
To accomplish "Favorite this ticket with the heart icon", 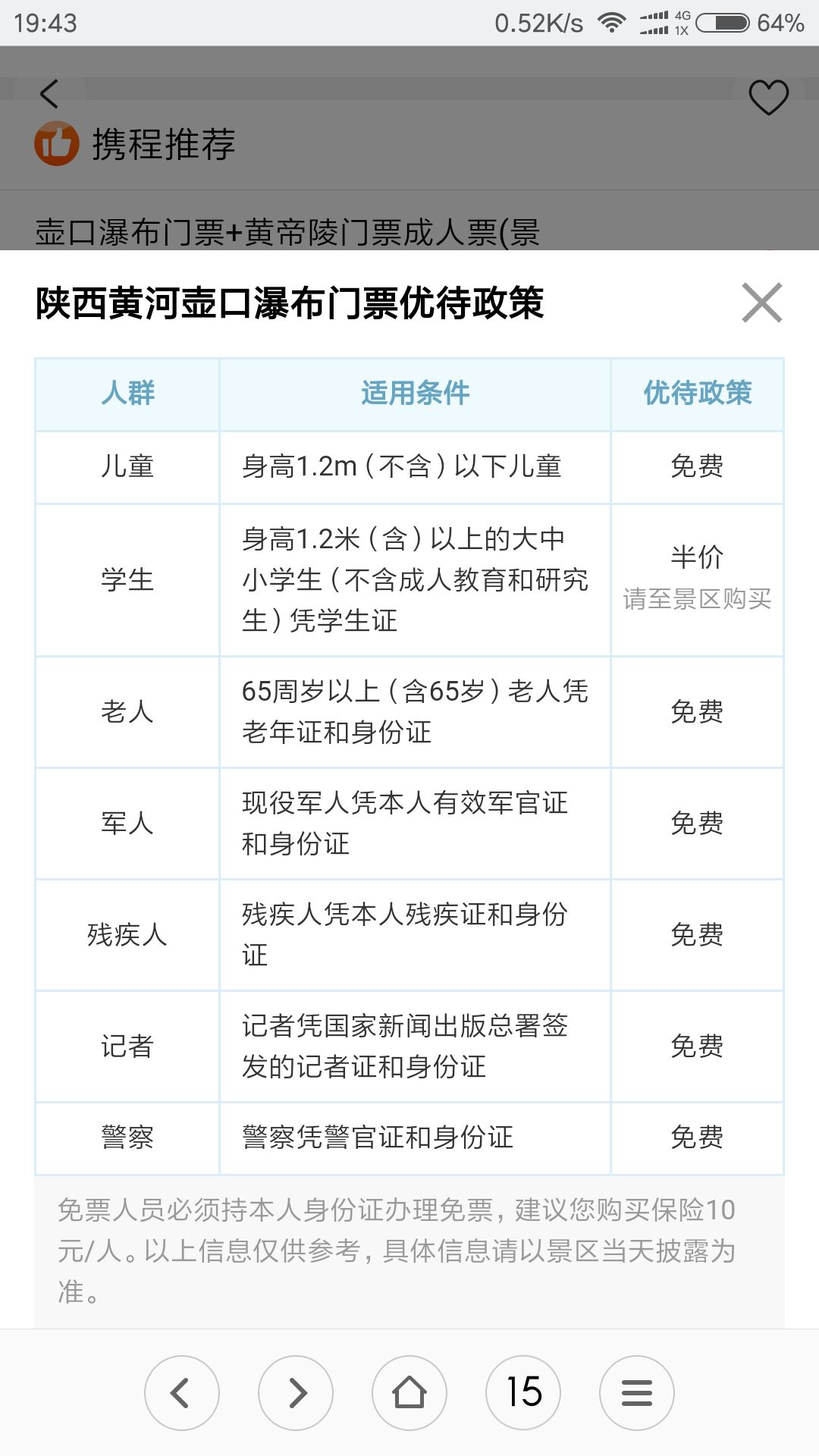I will 768,97.
